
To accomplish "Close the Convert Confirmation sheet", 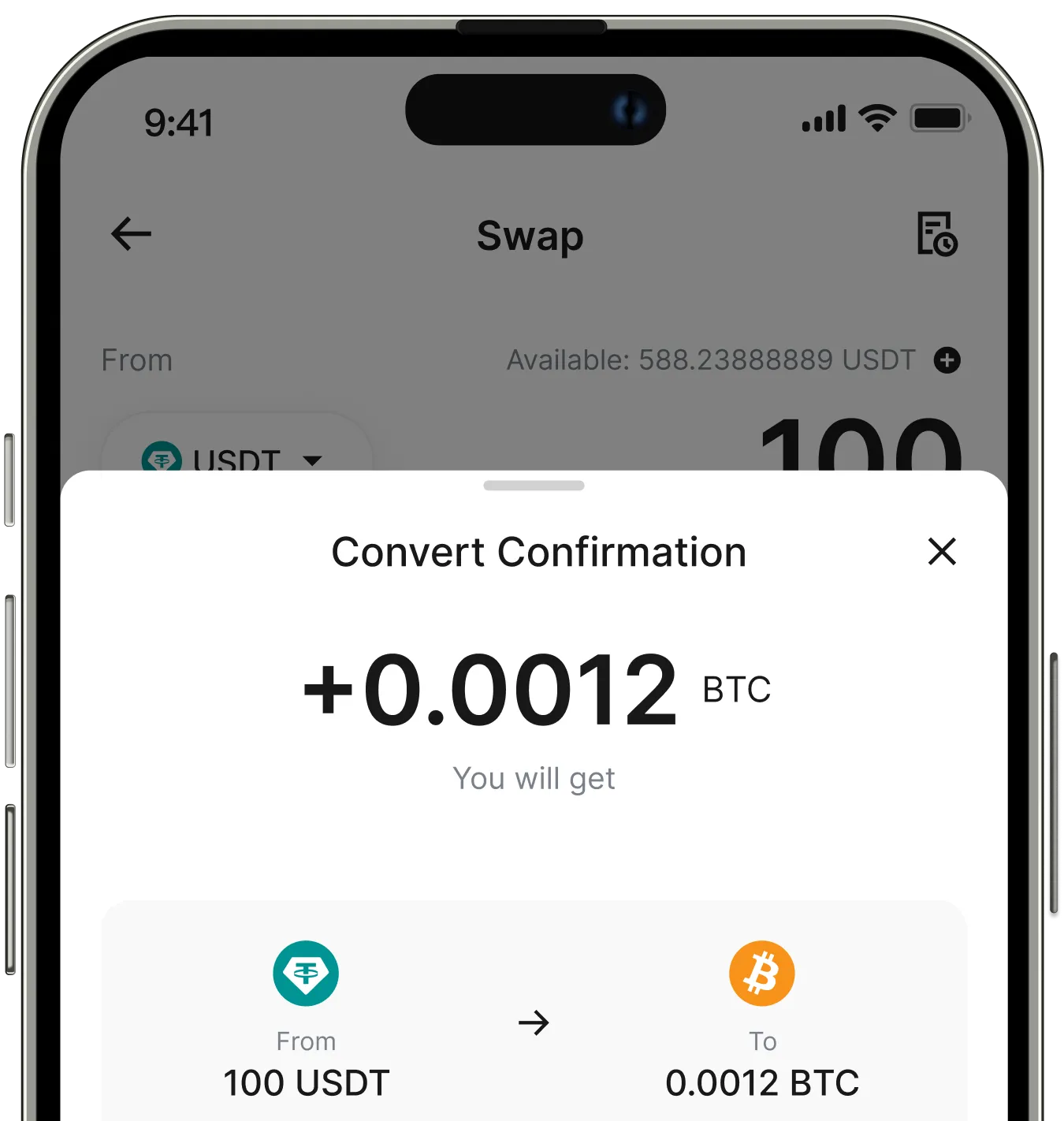I will [942, 552].
